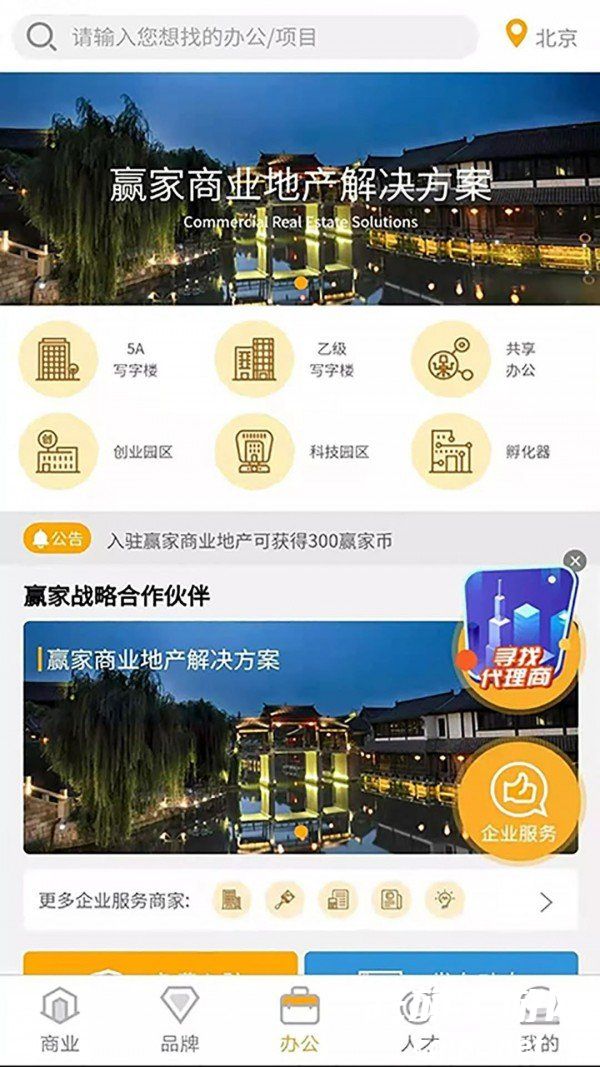Viewport: 600px width, 1067px height.
Task: Switch to the 商业 tab
Action: [60, 1020]
